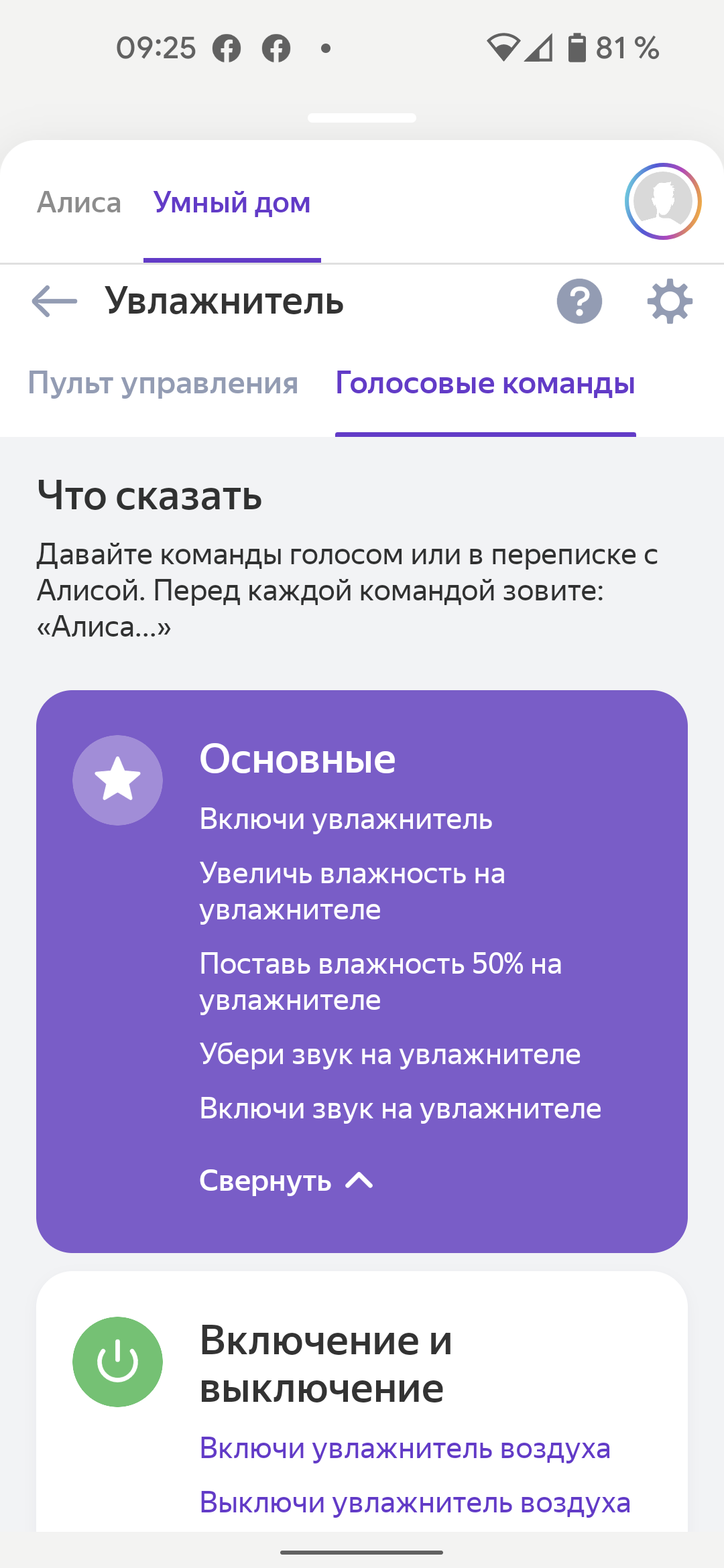This screenshot has width=724, height=1568.
Task: Select the Голосовые команды tab
Action: [x=485, y=383]
